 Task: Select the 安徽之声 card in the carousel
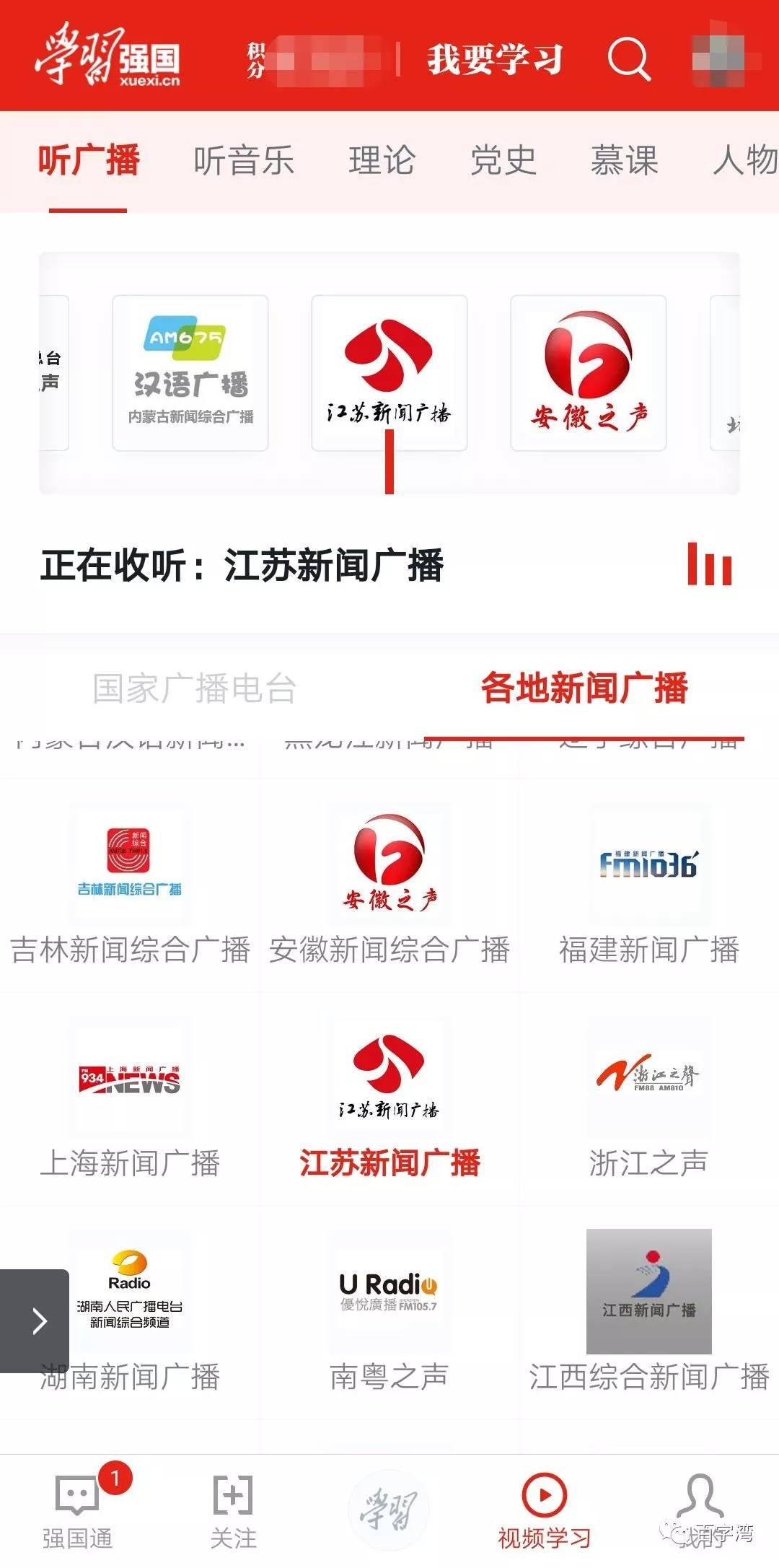[x=588, y=373]
